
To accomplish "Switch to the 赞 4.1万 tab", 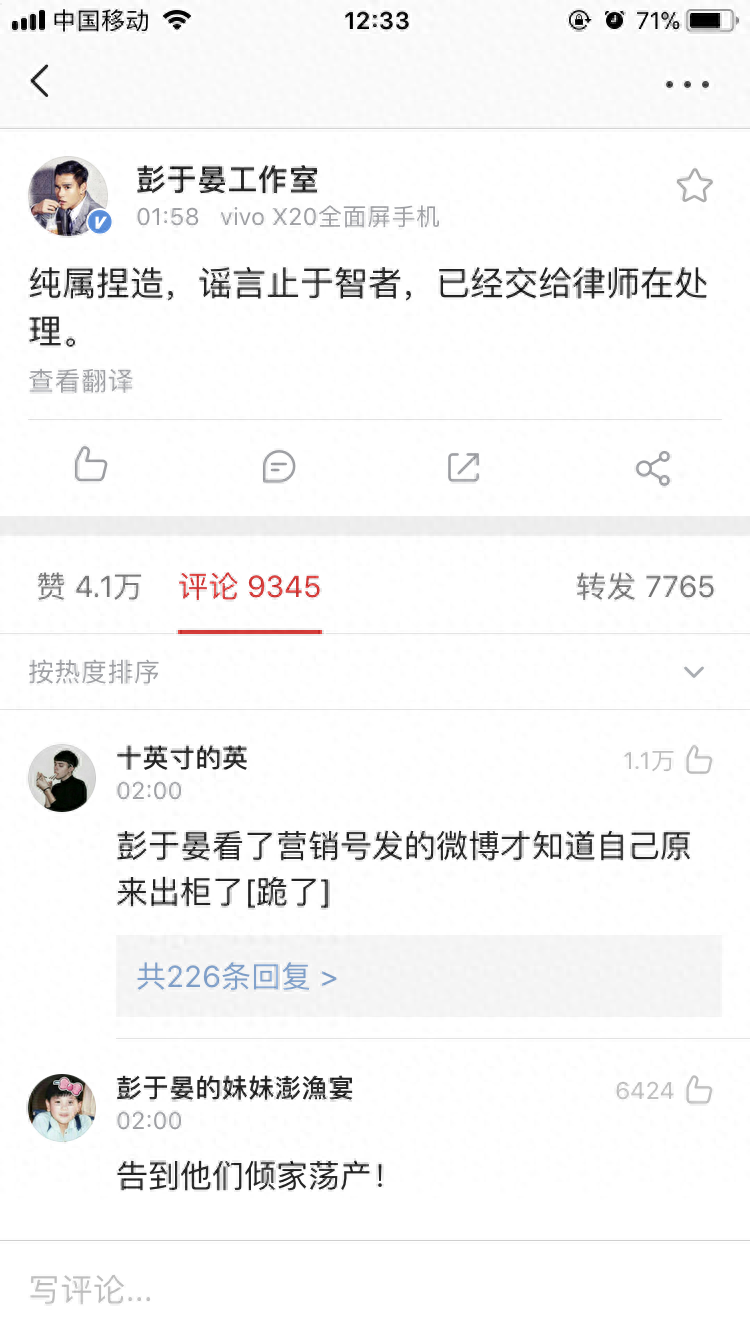I will point(89,587).
